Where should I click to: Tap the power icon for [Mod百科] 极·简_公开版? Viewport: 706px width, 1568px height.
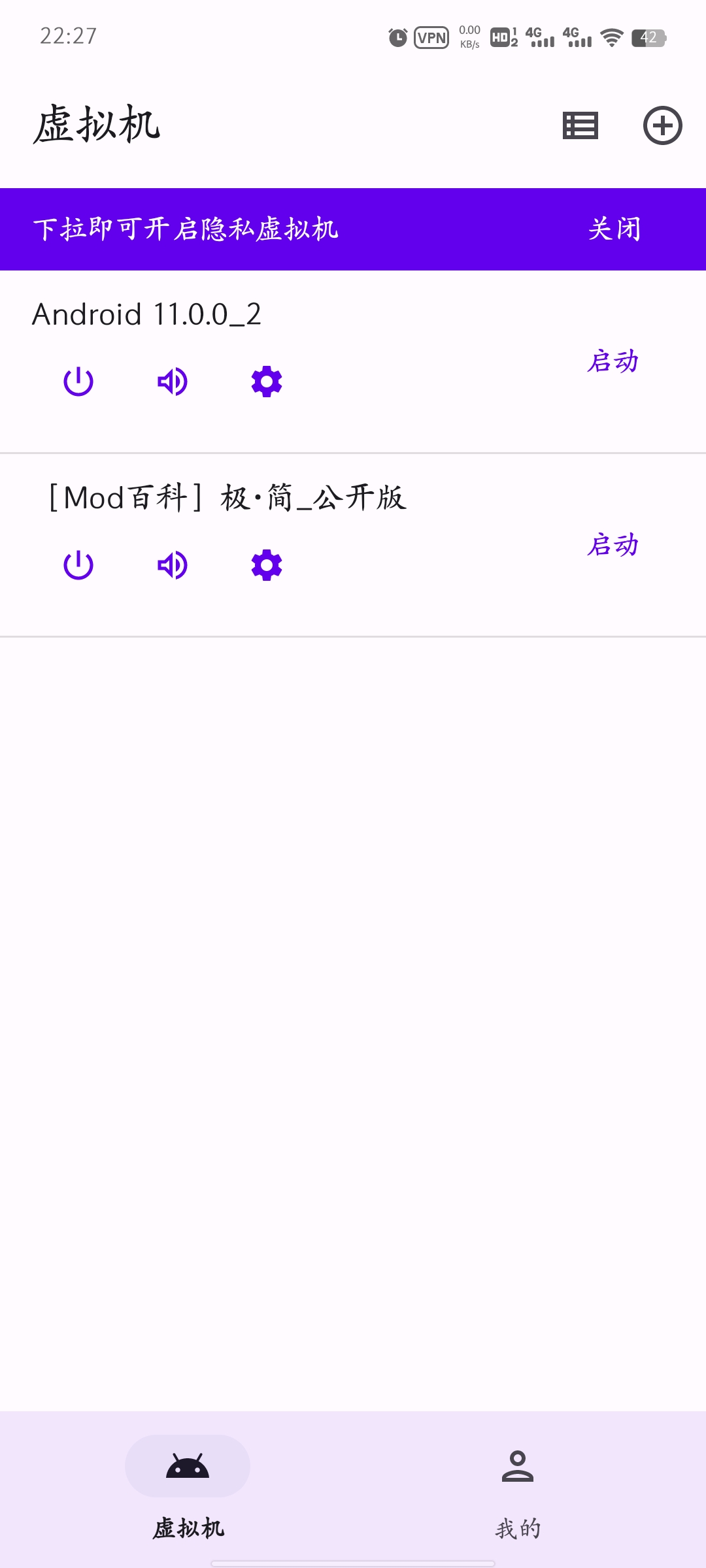(78, 565)
